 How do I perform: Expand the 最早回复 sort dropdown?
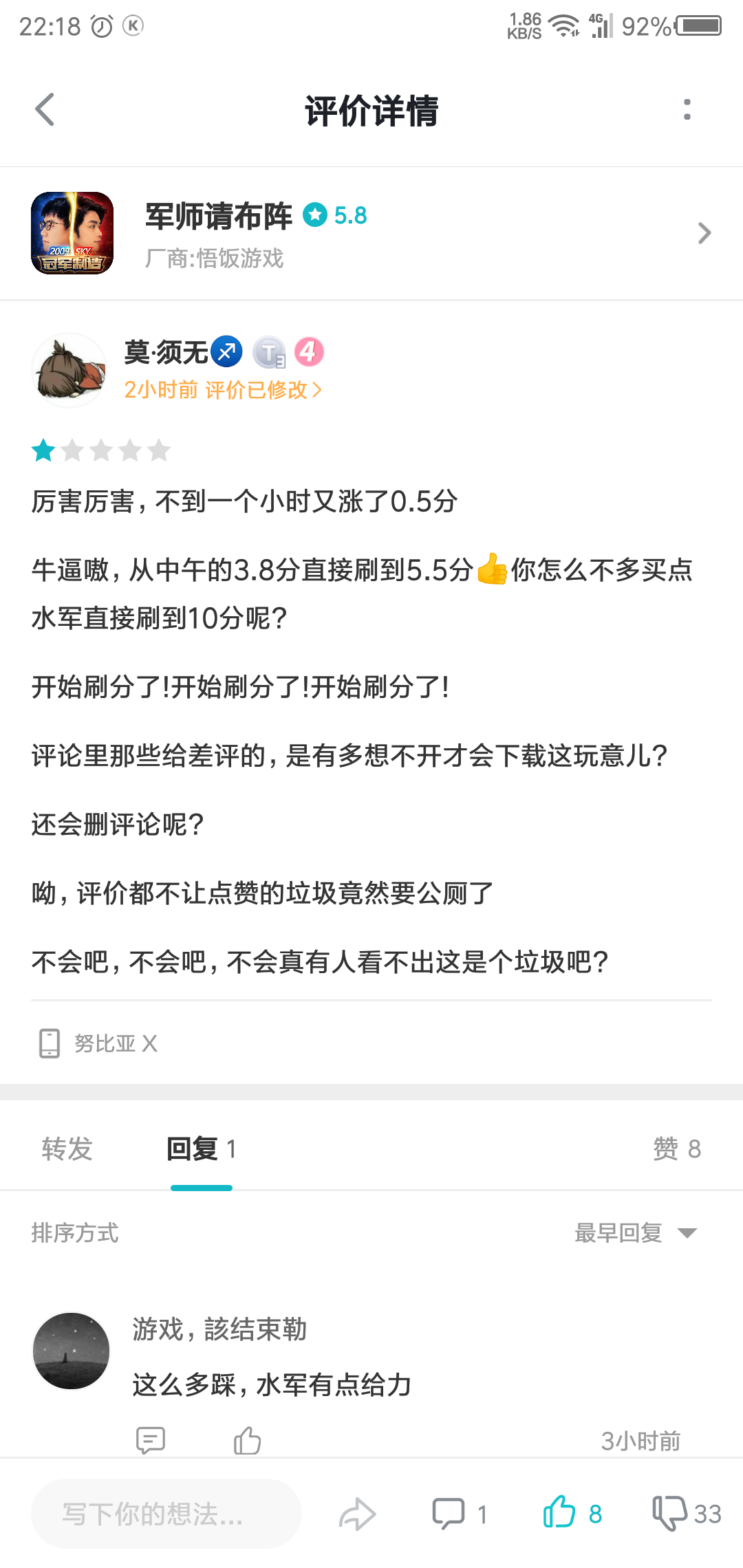(636, 1233)
